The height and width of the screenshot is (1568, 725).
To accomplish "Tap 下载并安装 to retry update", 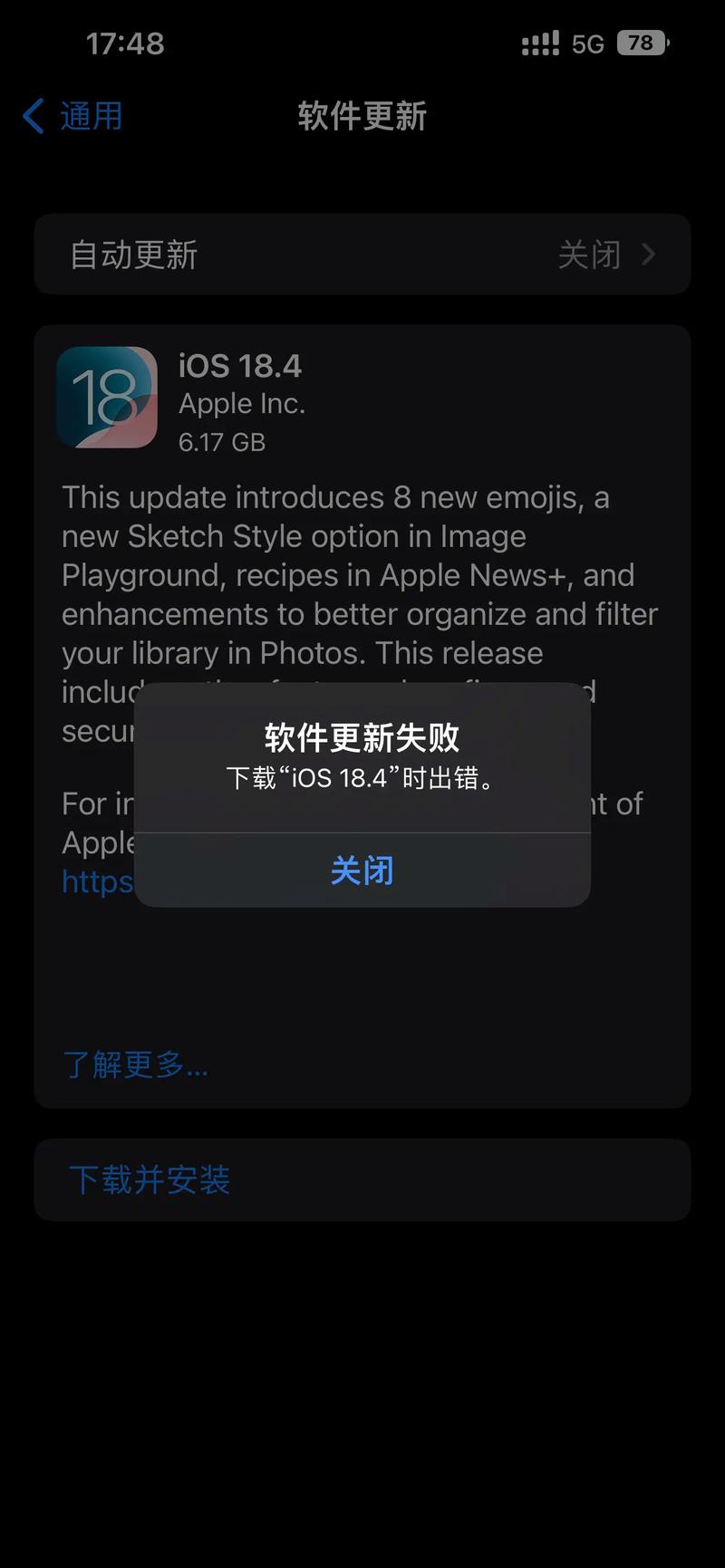I will pos(150,1178).
